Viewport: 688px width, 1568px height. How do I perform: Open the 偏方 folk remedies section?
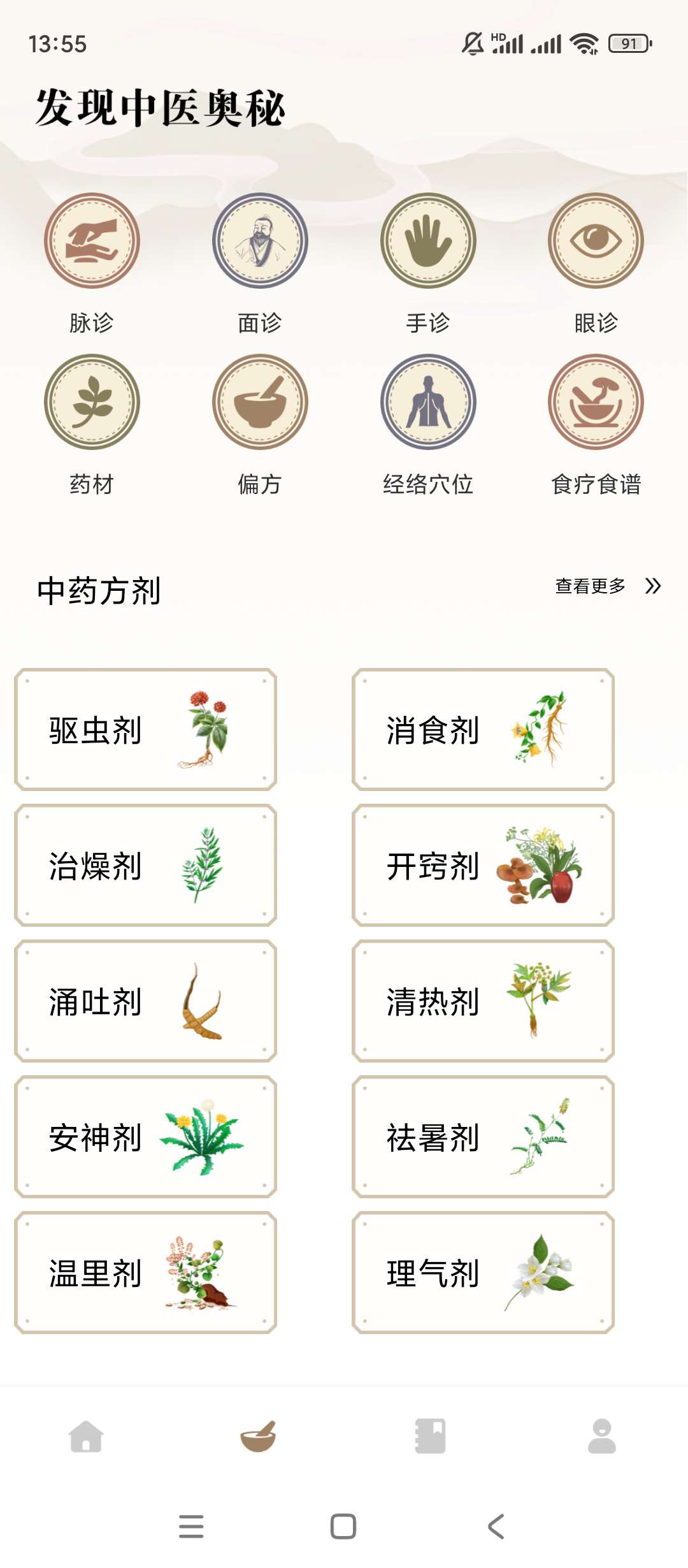(260, 403)
